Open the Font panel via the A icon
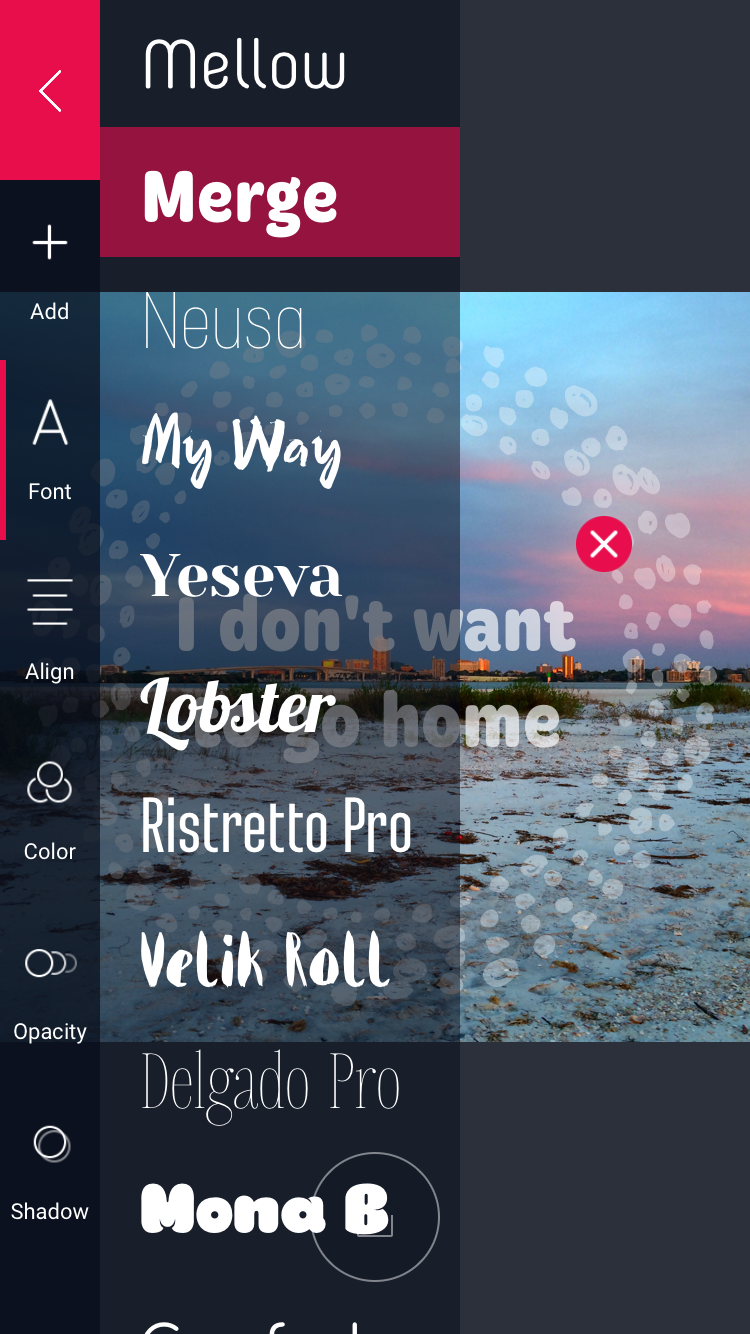Viewport: 750px width, 1334px height. pyautogui.click(x=50, y=424)
